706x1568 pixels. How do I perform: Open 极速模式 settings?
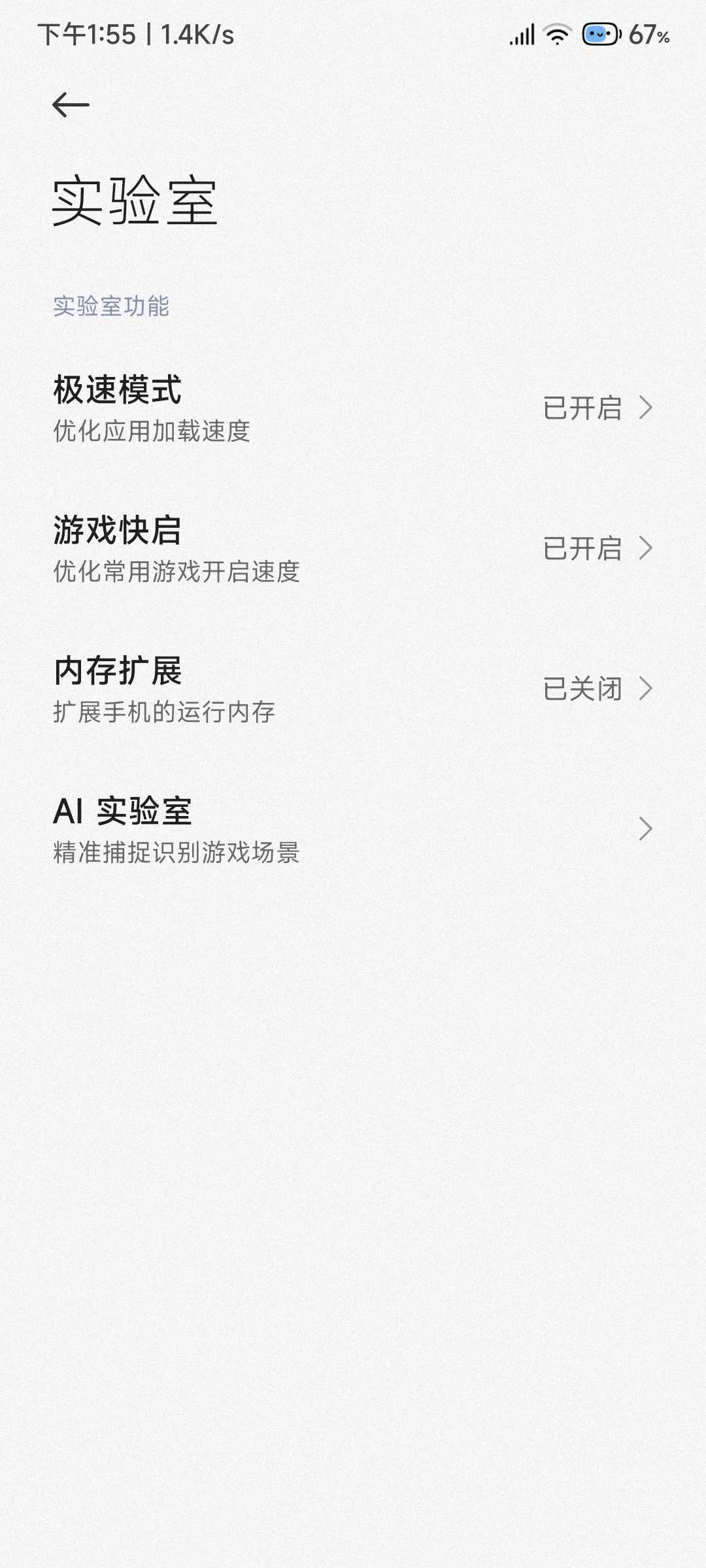(x=353, y=408)
